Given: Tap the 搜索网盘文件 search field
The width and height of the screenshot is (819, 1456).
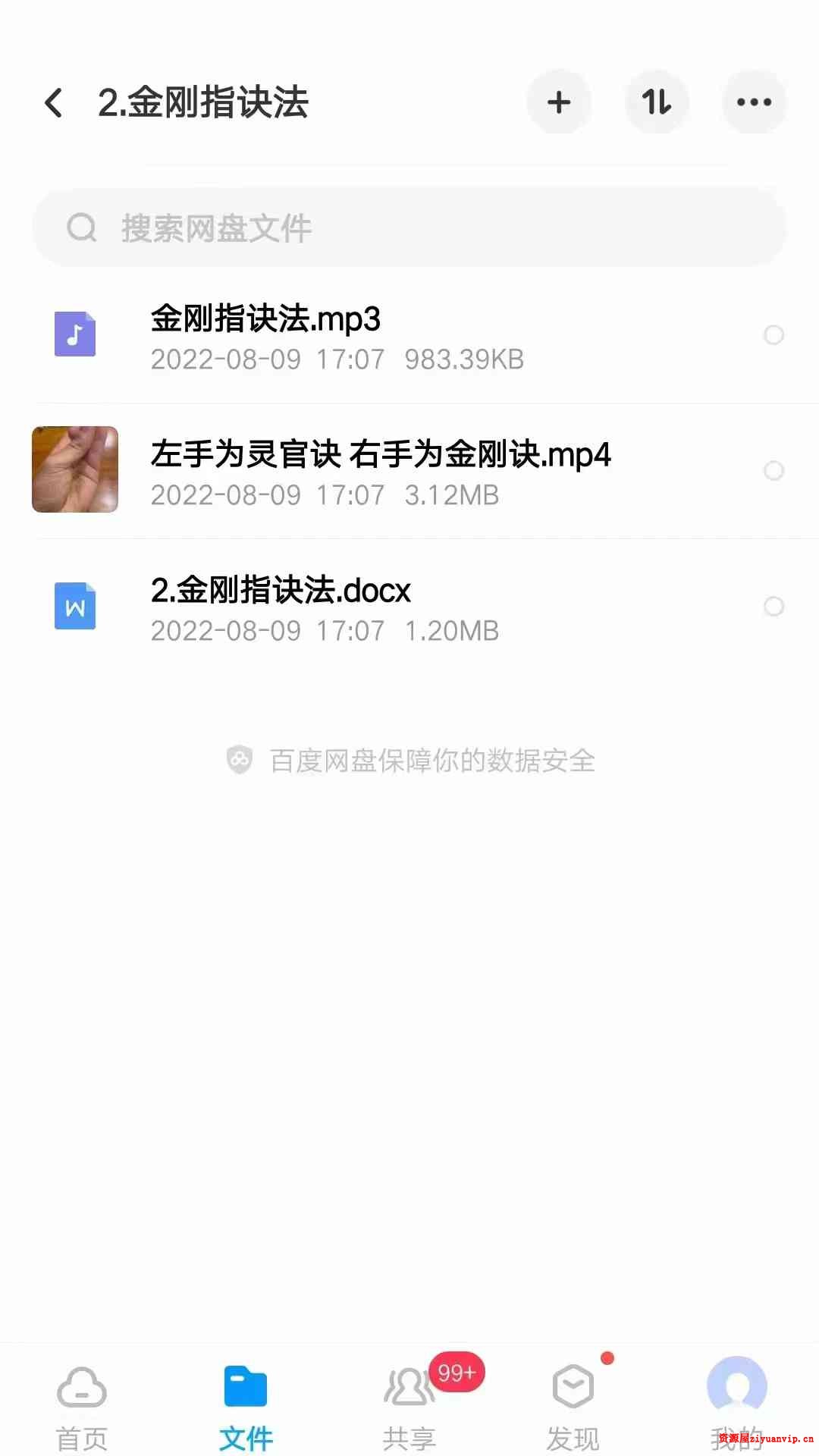Looking at the screenshot, I should click(409, 227).
